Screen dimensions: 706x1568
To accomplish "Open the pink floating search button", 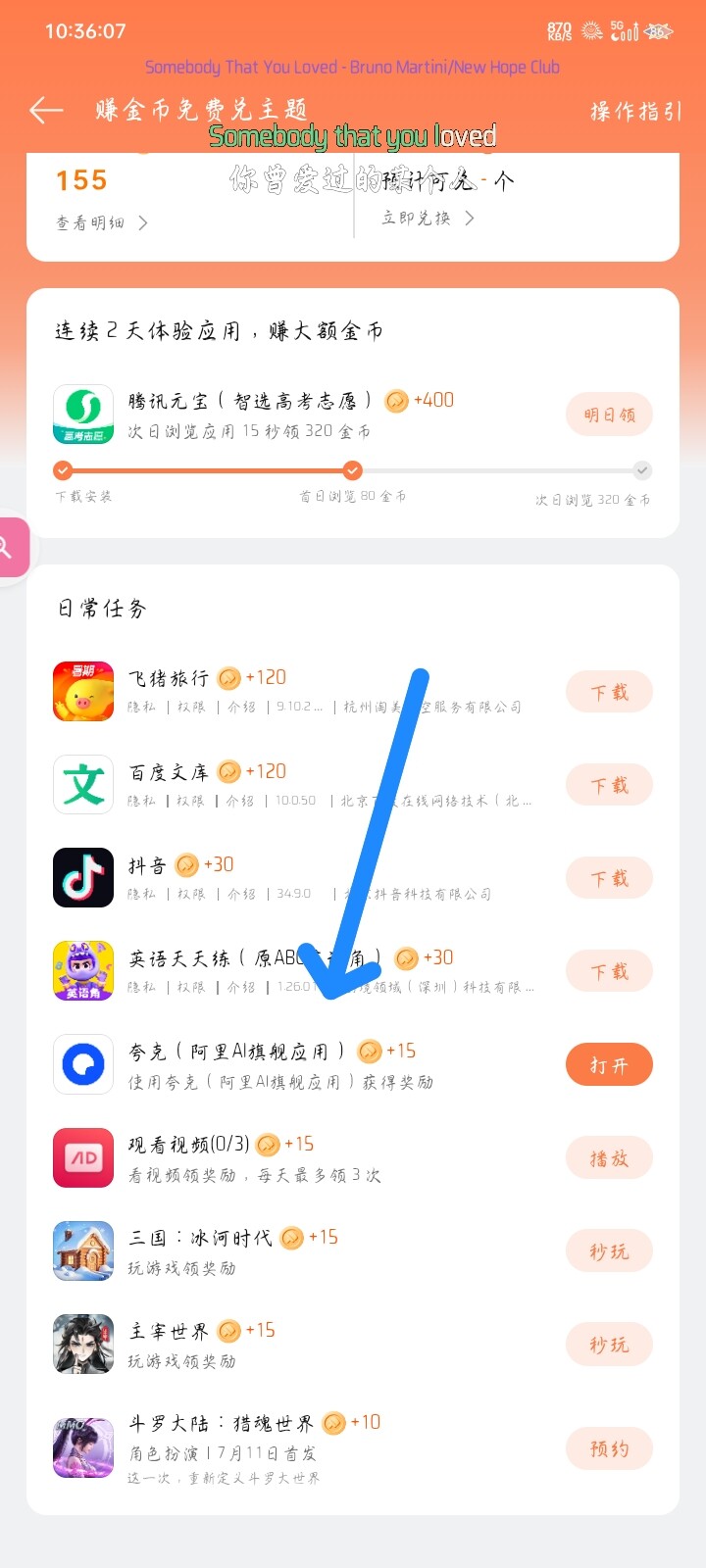I will click(x=12, y=547).
